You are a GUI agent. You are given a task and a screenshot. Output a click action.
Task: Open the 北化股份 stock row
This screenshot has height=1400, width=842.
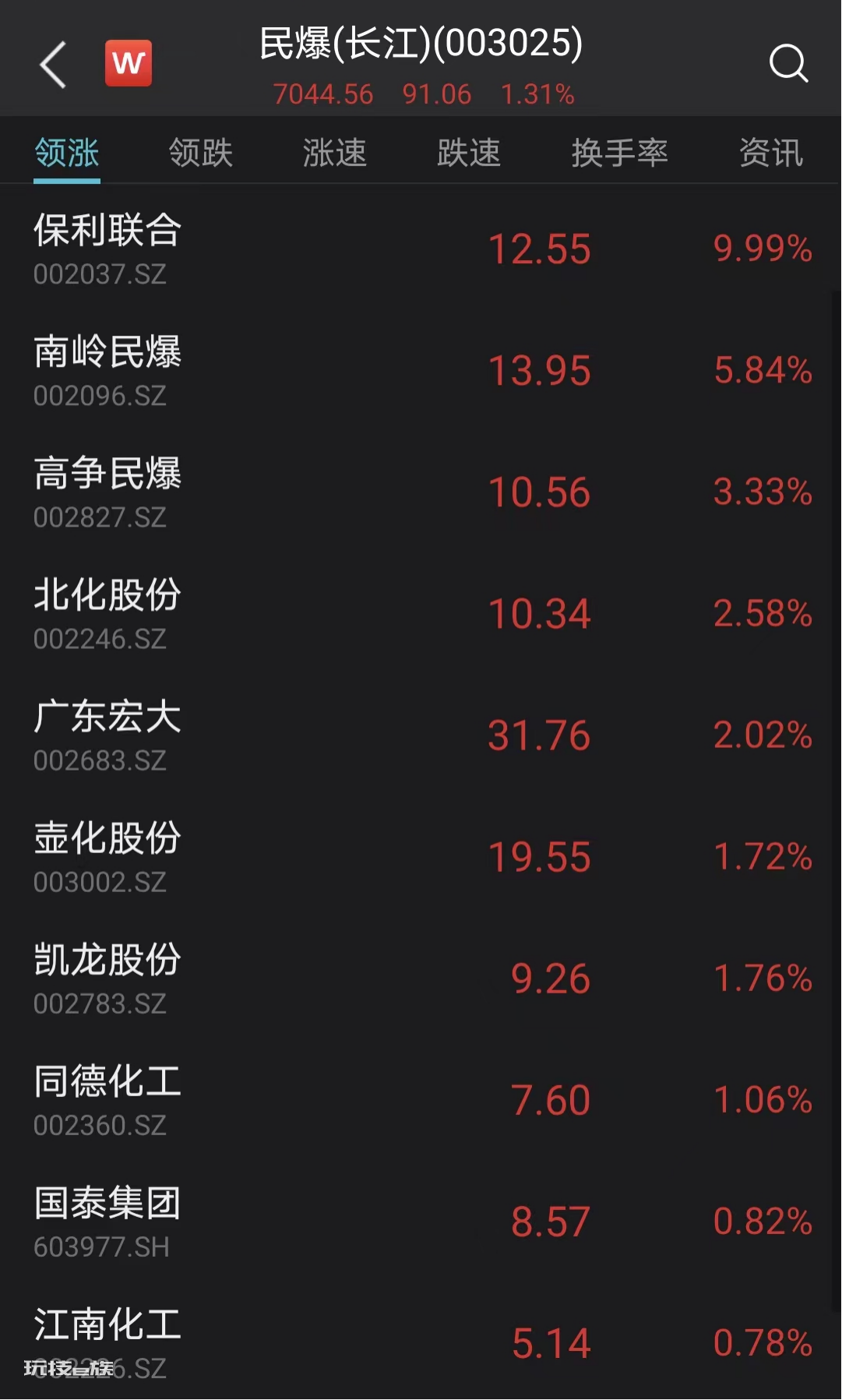coord(421,614)
